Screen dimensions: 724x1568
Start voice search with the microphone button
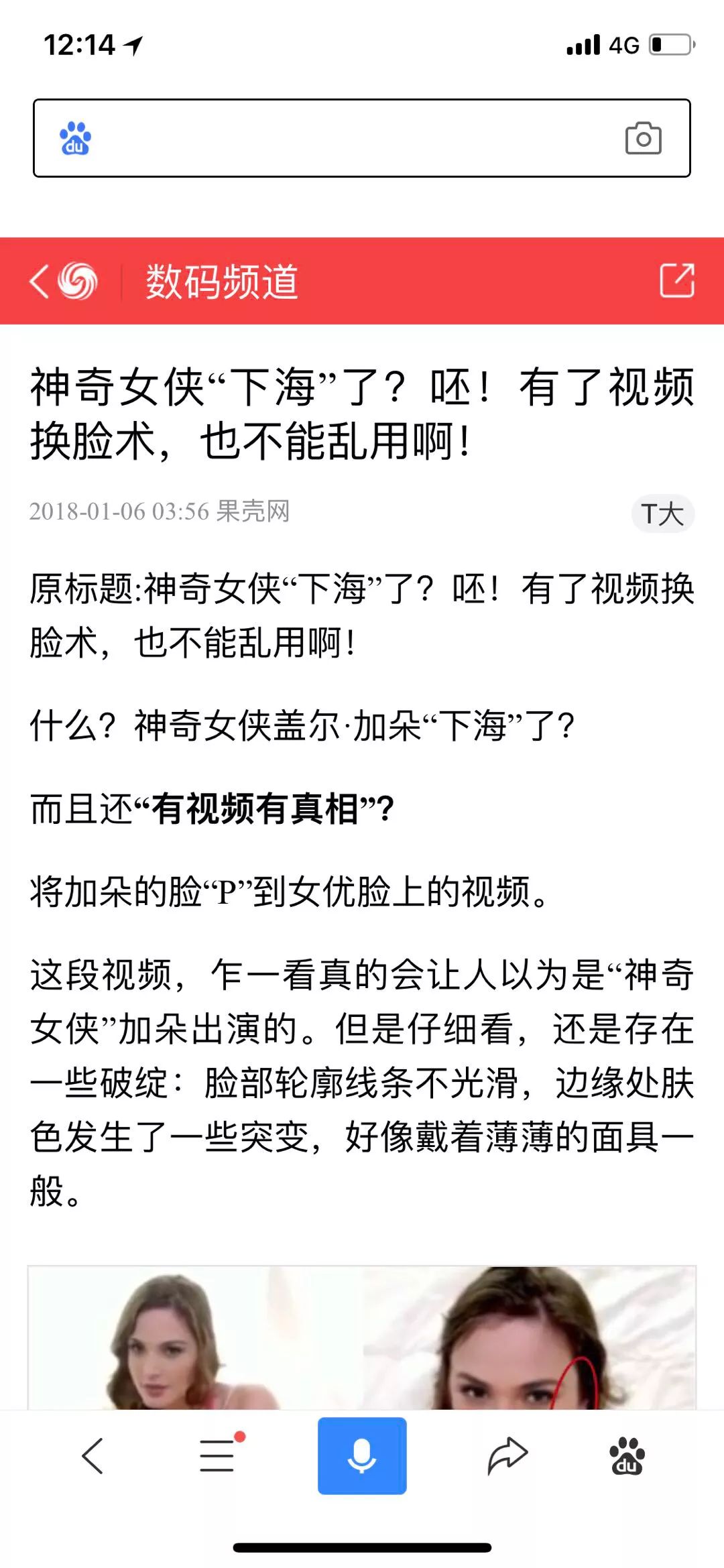(362, 1456)
